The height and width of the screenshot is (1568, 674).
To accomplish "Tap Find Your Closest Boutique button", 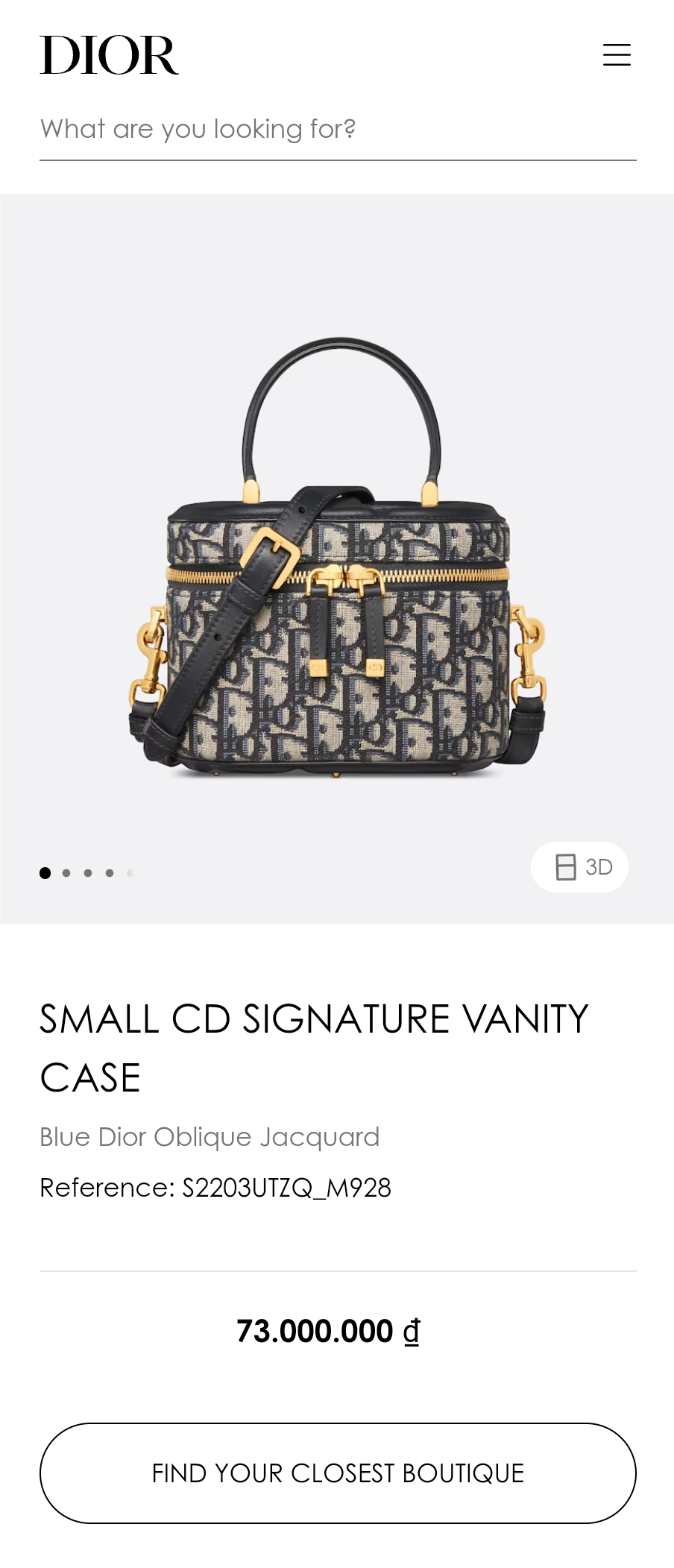I will click(x=337, y=1473).
